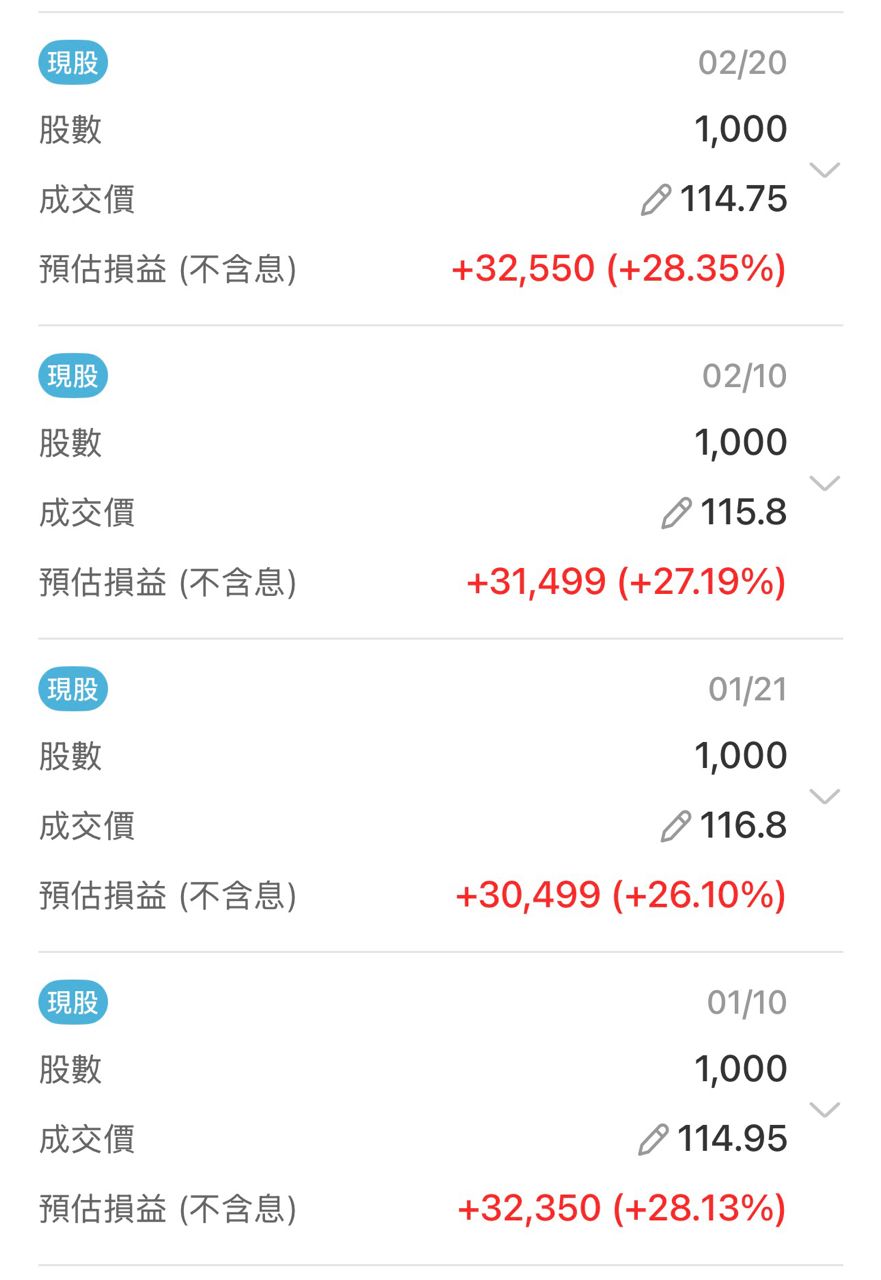The height and width of the screenshot is (1280, 881).
Task: Expand the 02/20 holding entry chevron
Action: [x=824, y=171]
